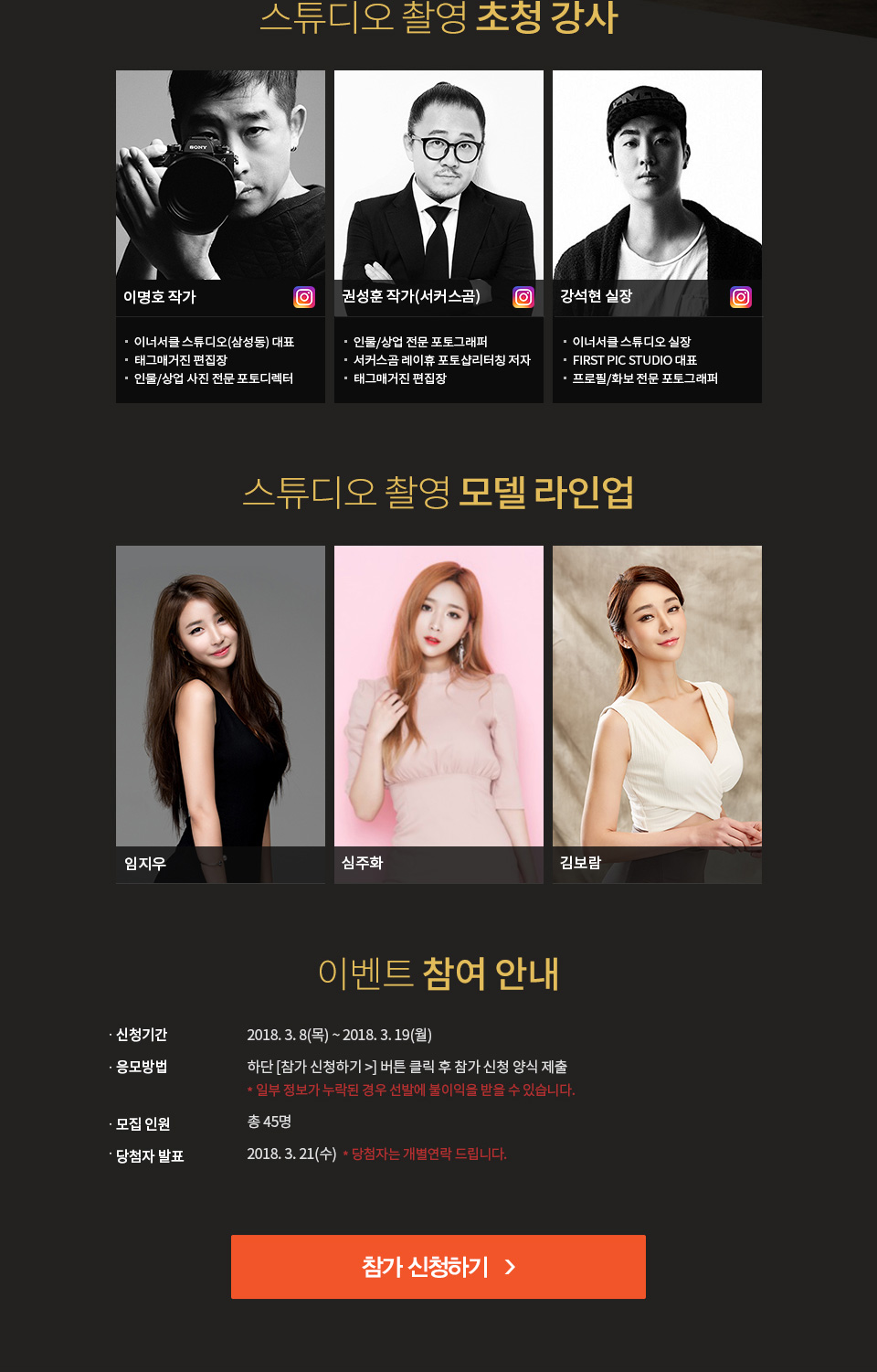Open 강석현 실장's Instagram icon
Viewport: 877px width, 1372px height.
pos(741,297)
